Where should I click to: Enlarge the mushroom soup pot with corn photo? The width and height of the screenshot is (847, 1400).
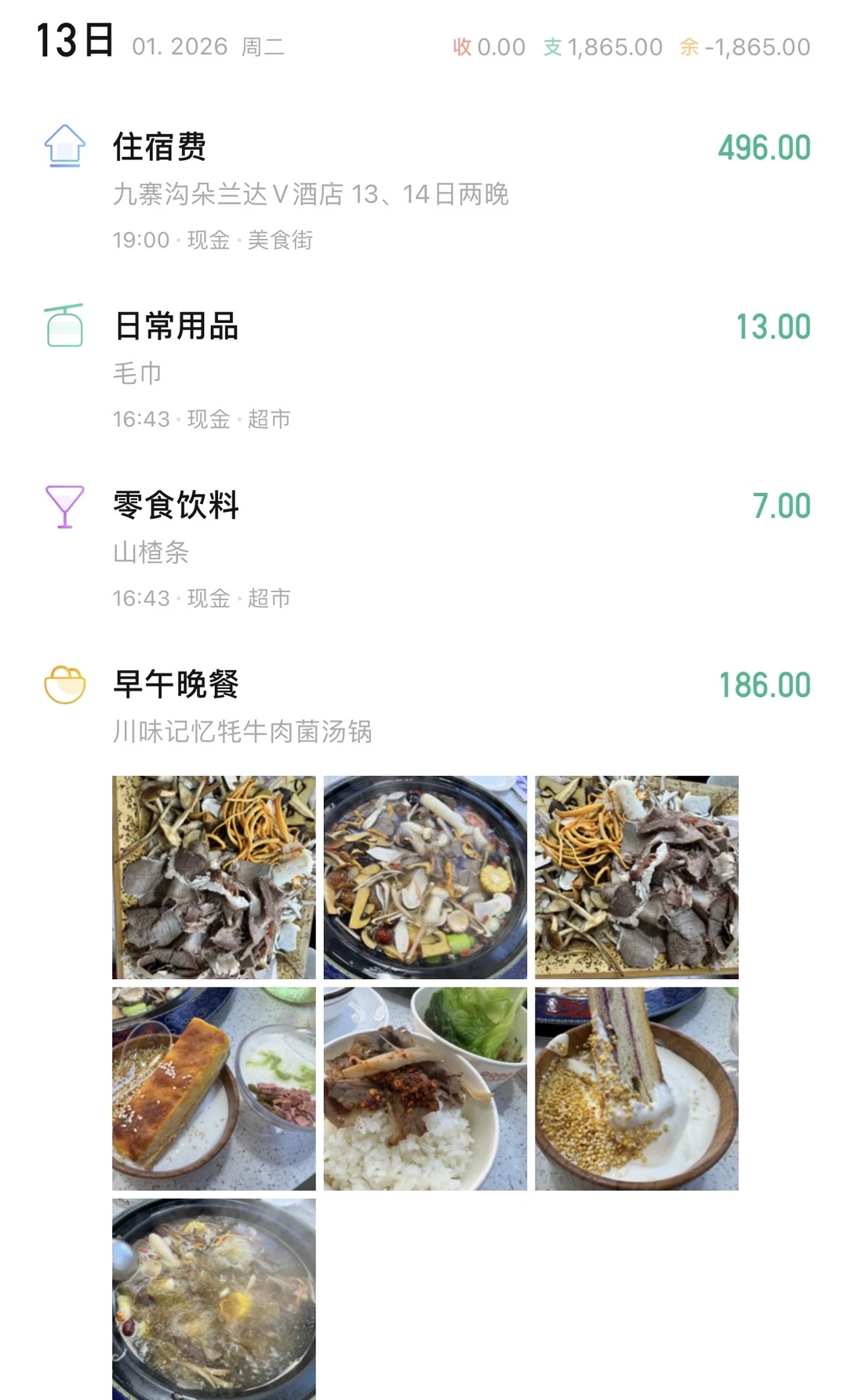point(425,877)
